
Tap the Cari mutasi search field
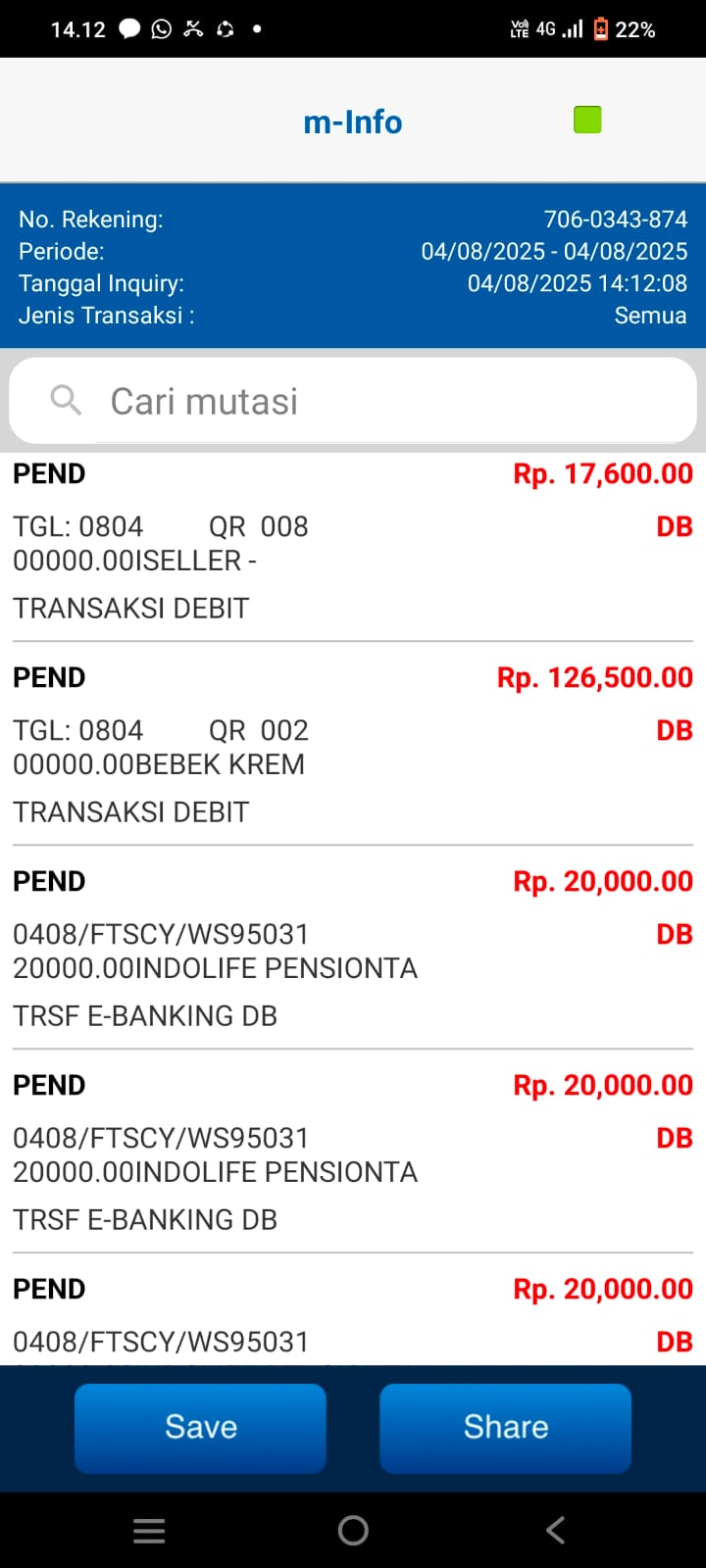click(353, 401)
